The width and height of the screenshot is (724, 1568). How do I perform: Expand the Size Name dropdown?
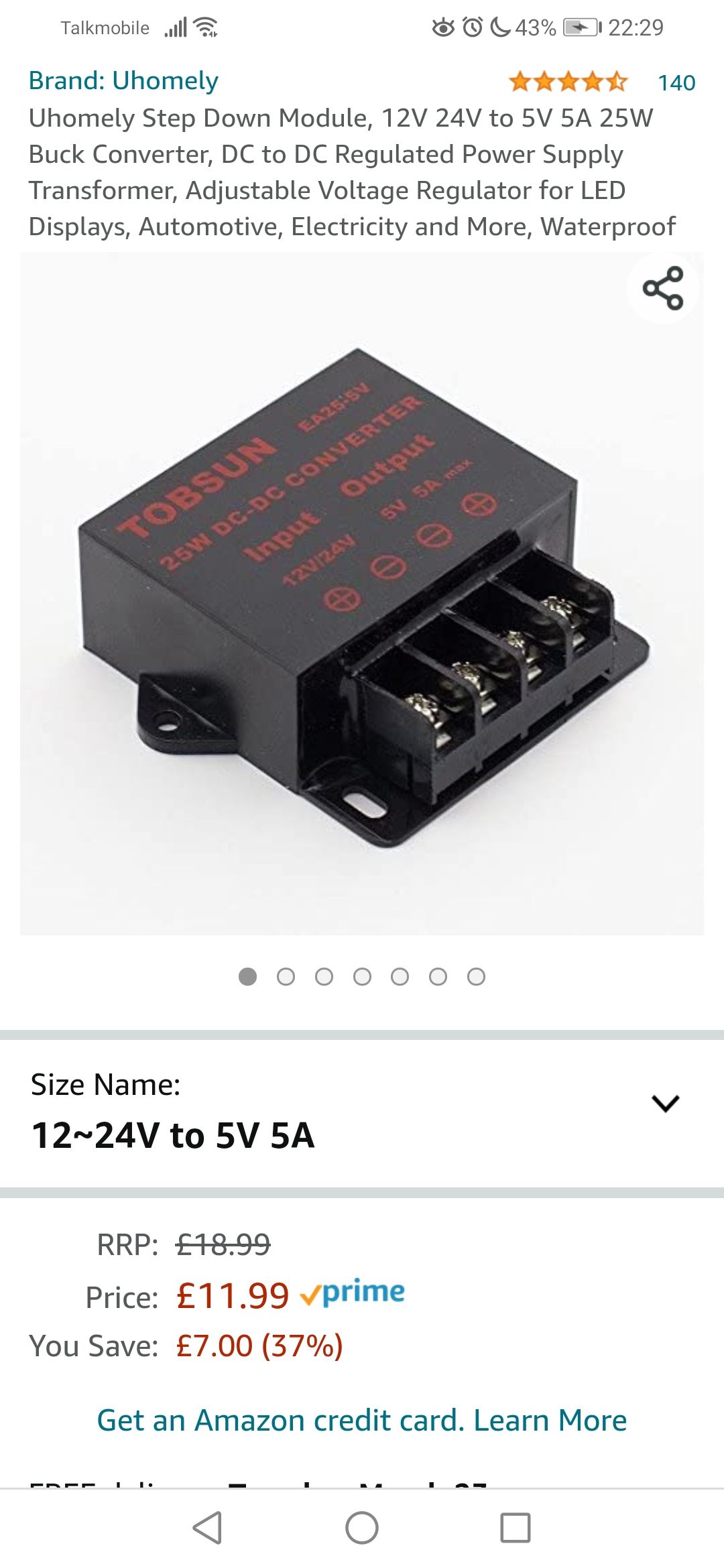pos(664,1104)
